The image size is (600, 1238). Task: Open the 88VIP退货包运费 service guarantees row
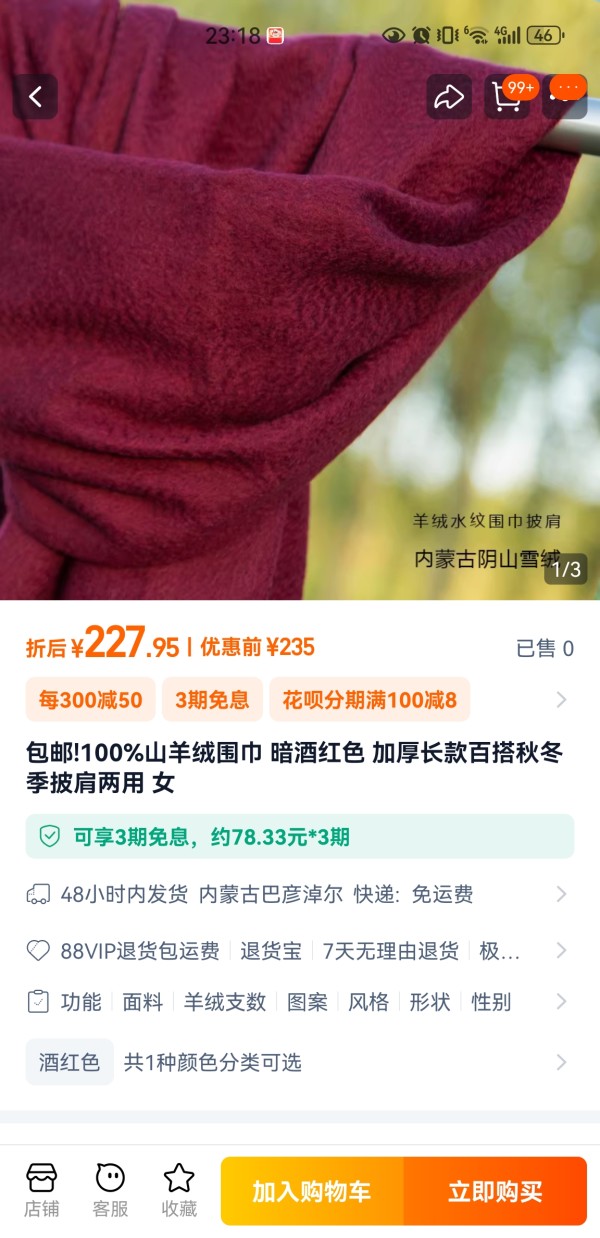tap(300, 950)
